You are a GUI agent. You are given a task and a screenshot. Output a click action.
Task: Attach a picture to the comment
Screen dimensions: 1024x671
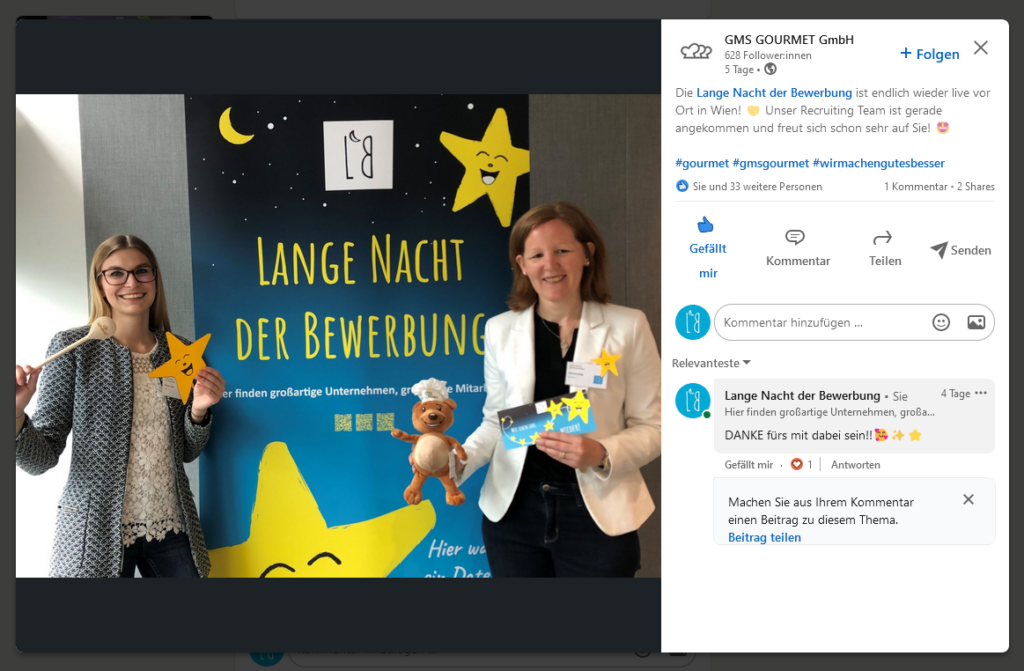(976, 323)
